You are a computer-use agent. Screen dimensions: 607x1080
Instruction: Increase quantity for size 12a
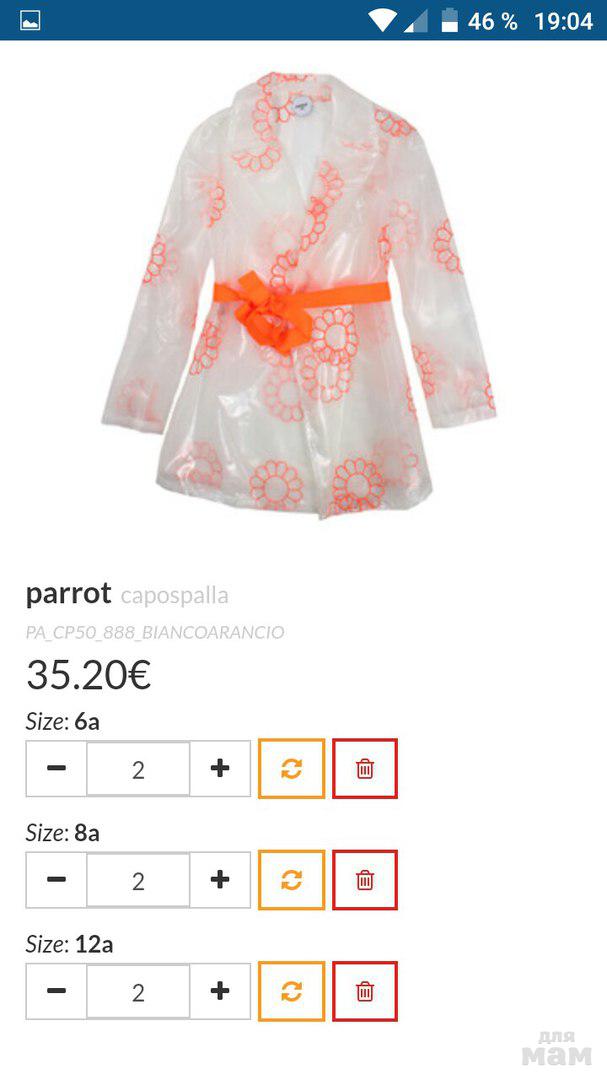(x=220, y=991)
